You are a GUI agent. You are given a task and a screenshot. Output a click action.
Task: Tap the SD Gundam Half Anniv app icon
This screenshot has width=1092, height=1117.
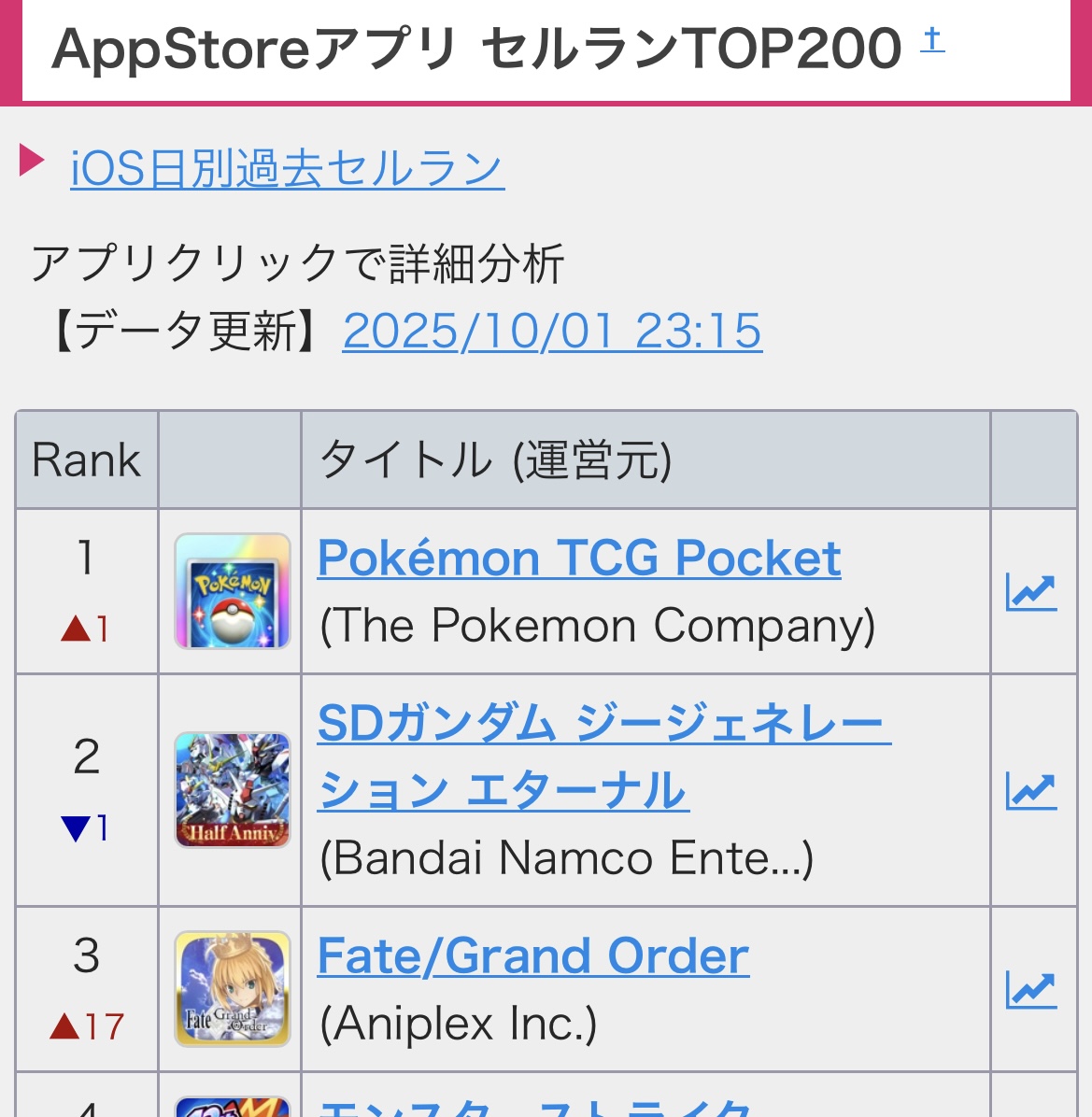coord(233,790)
